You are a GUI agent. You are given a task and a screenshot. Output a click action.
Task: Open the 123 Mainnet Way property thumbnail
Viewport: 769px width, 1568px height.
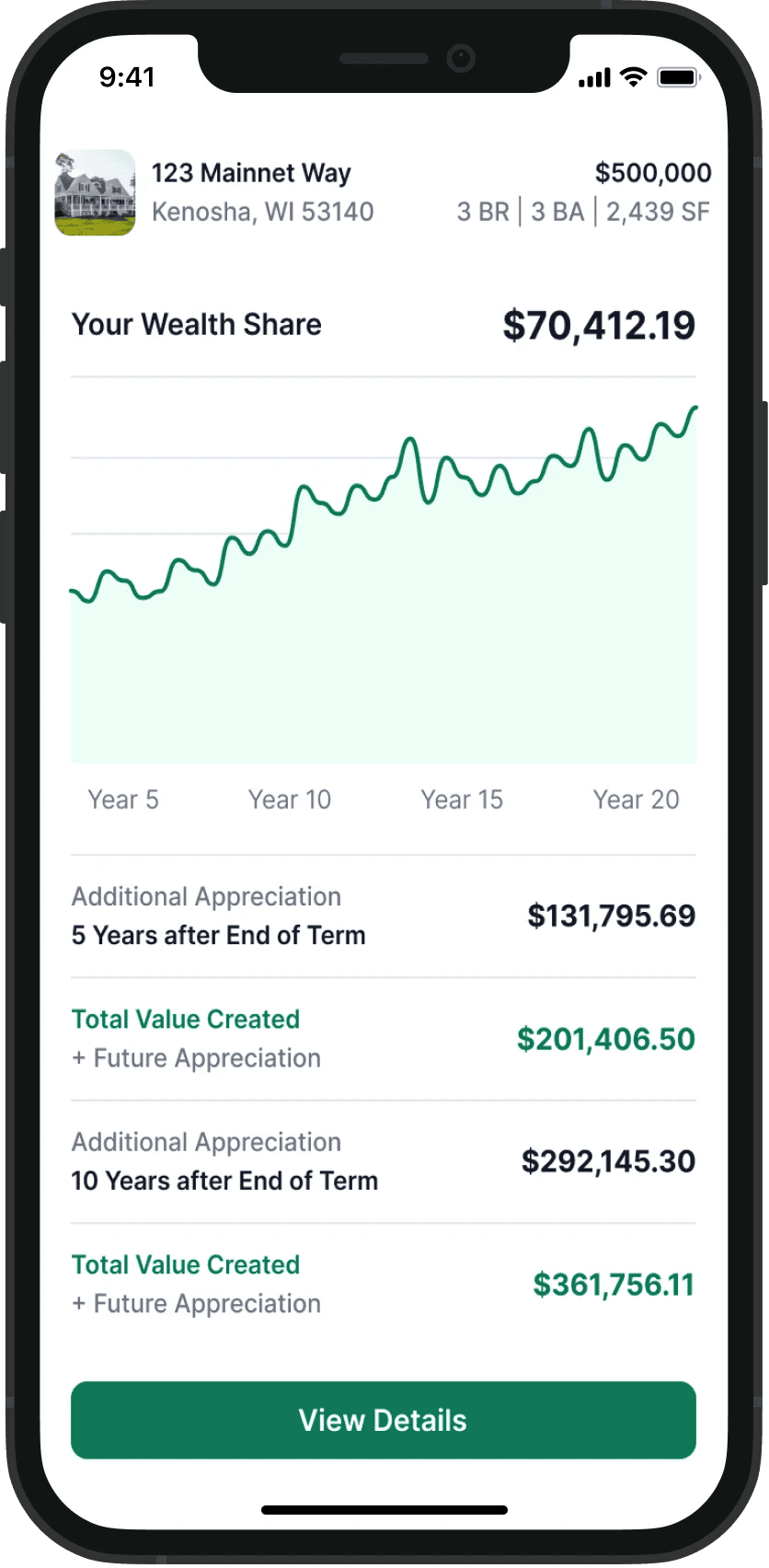point(95,192)
